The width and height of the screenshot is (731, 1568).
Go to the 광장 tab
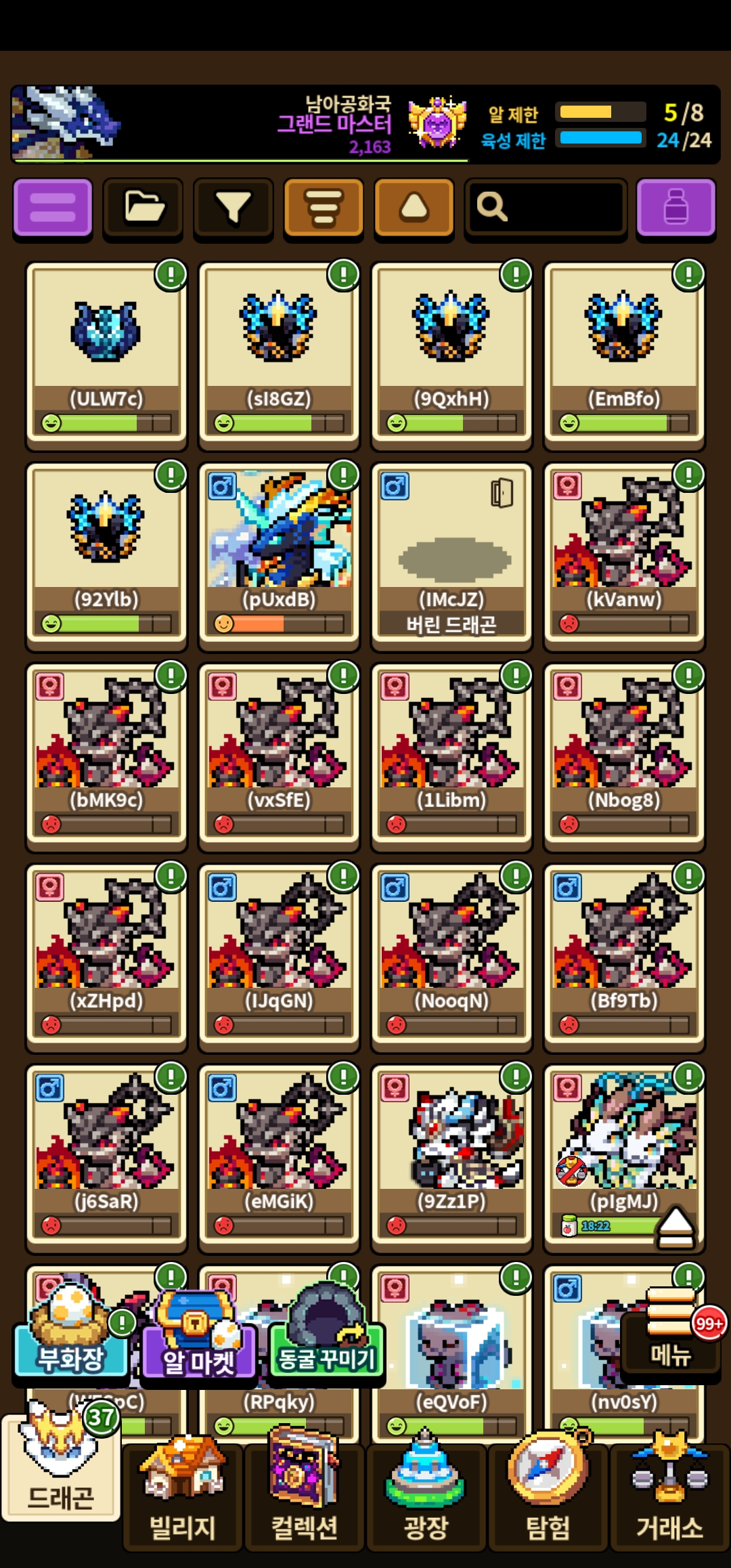426,1498
